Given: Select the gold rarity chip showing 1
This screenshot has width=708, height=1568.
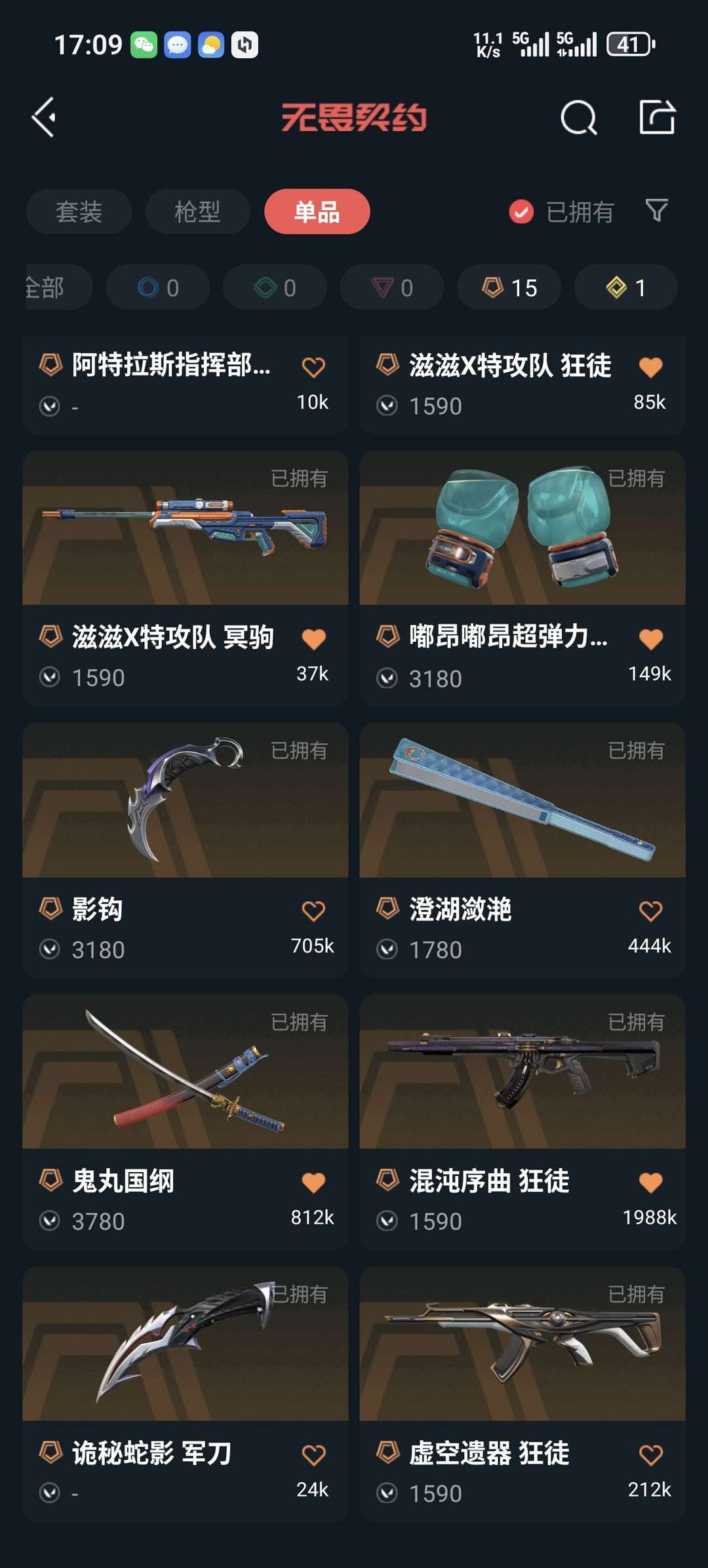Looking at the screenshot, I should coord(625,288).
